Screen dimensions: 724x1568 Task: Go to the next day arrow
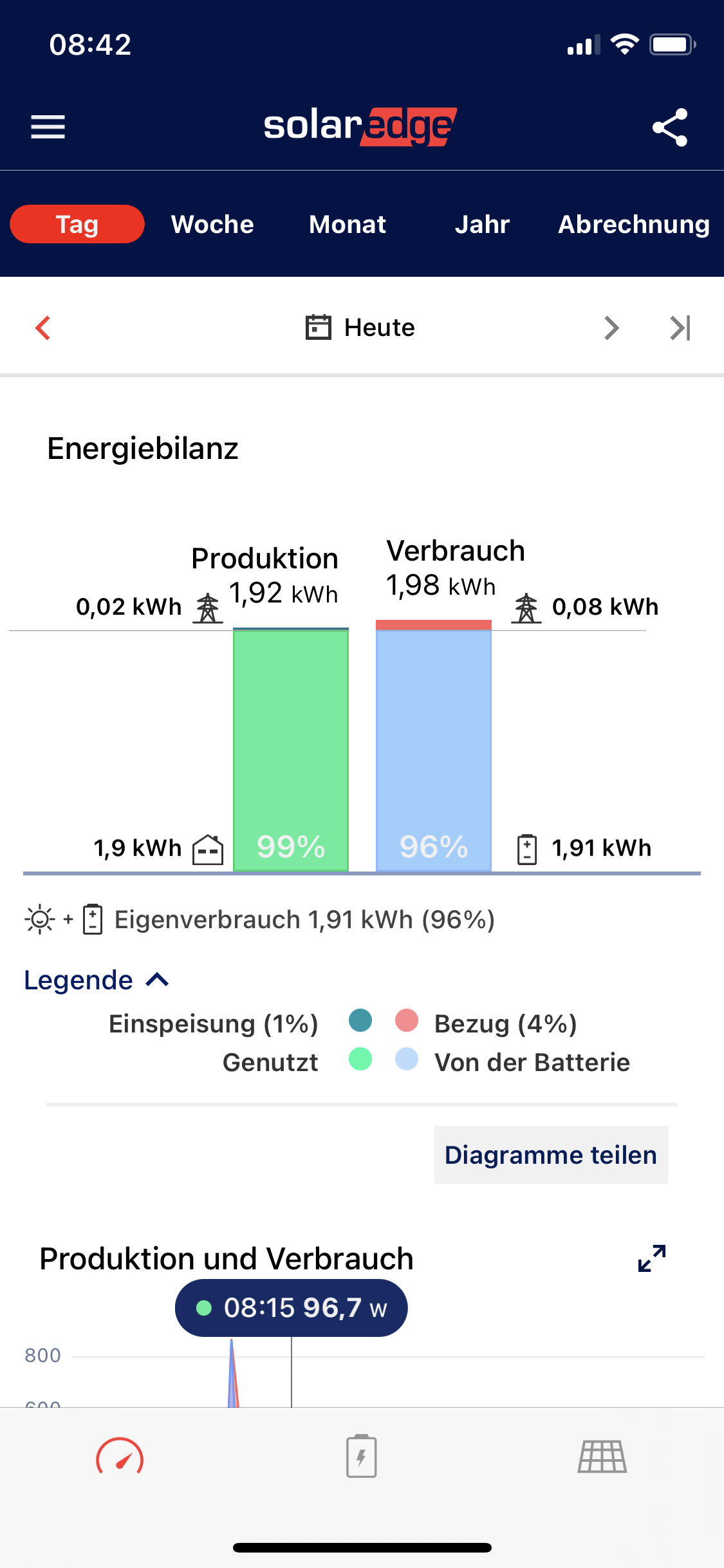tap(611, 328)
